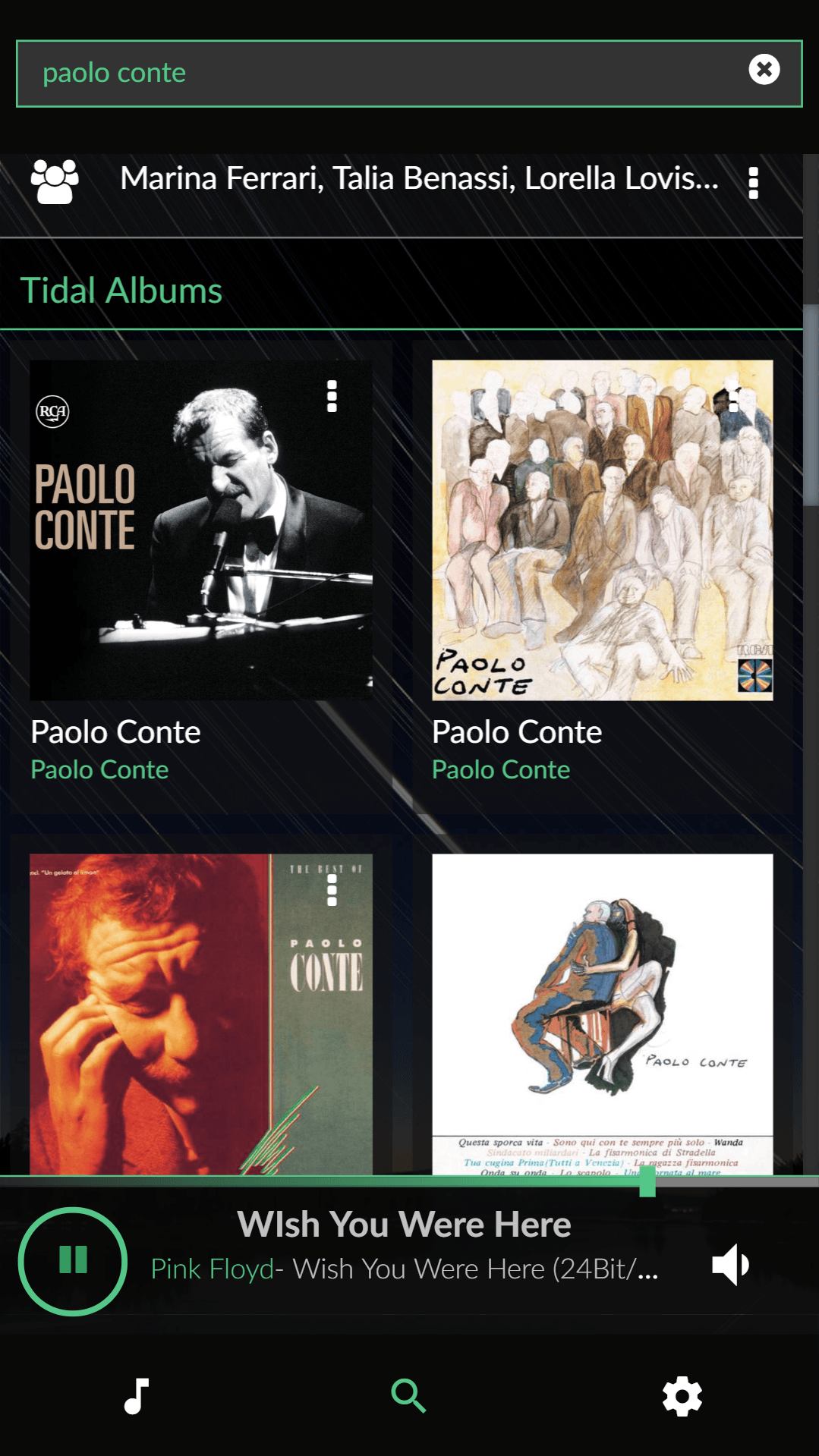Switch to the search tab
The height and width of the screenshot is (1456, 819).
408,1396
